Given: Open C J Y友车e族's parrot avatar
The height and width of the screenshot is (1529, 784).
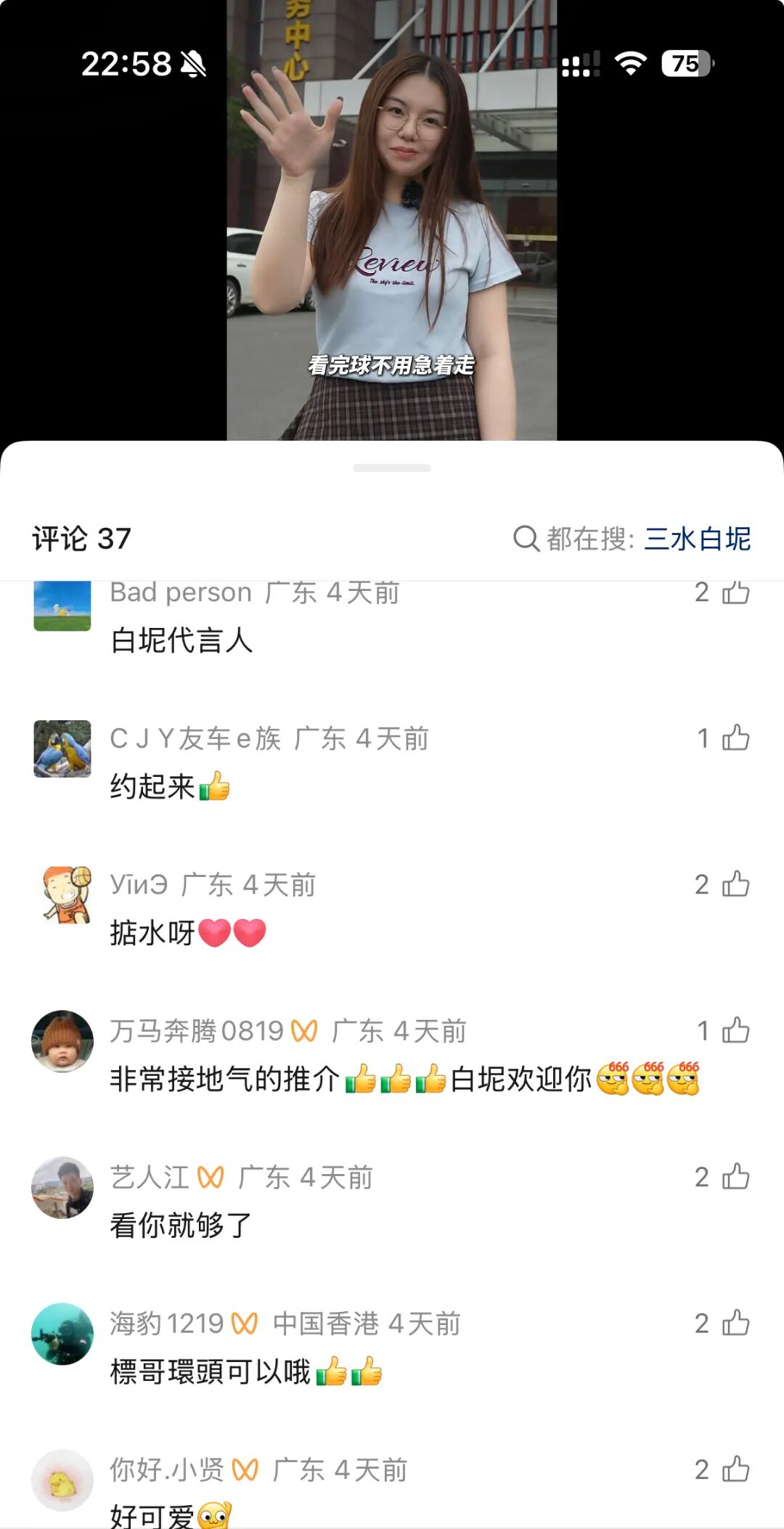Looking at the screenshot, I should tap(62, 749).
